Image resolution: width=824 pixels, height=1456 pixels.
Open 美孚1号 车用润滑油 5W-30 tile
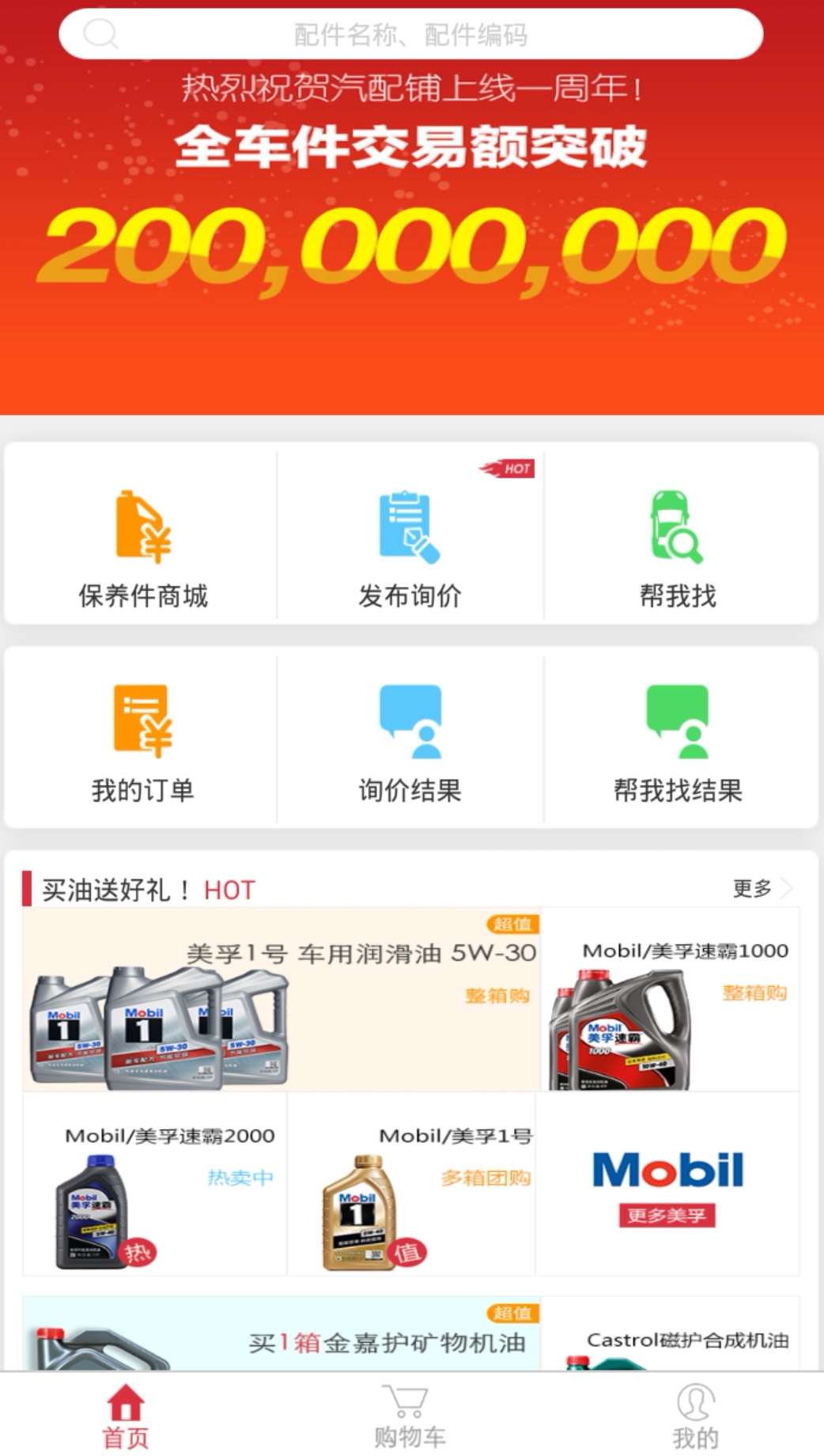point(281,1000)
